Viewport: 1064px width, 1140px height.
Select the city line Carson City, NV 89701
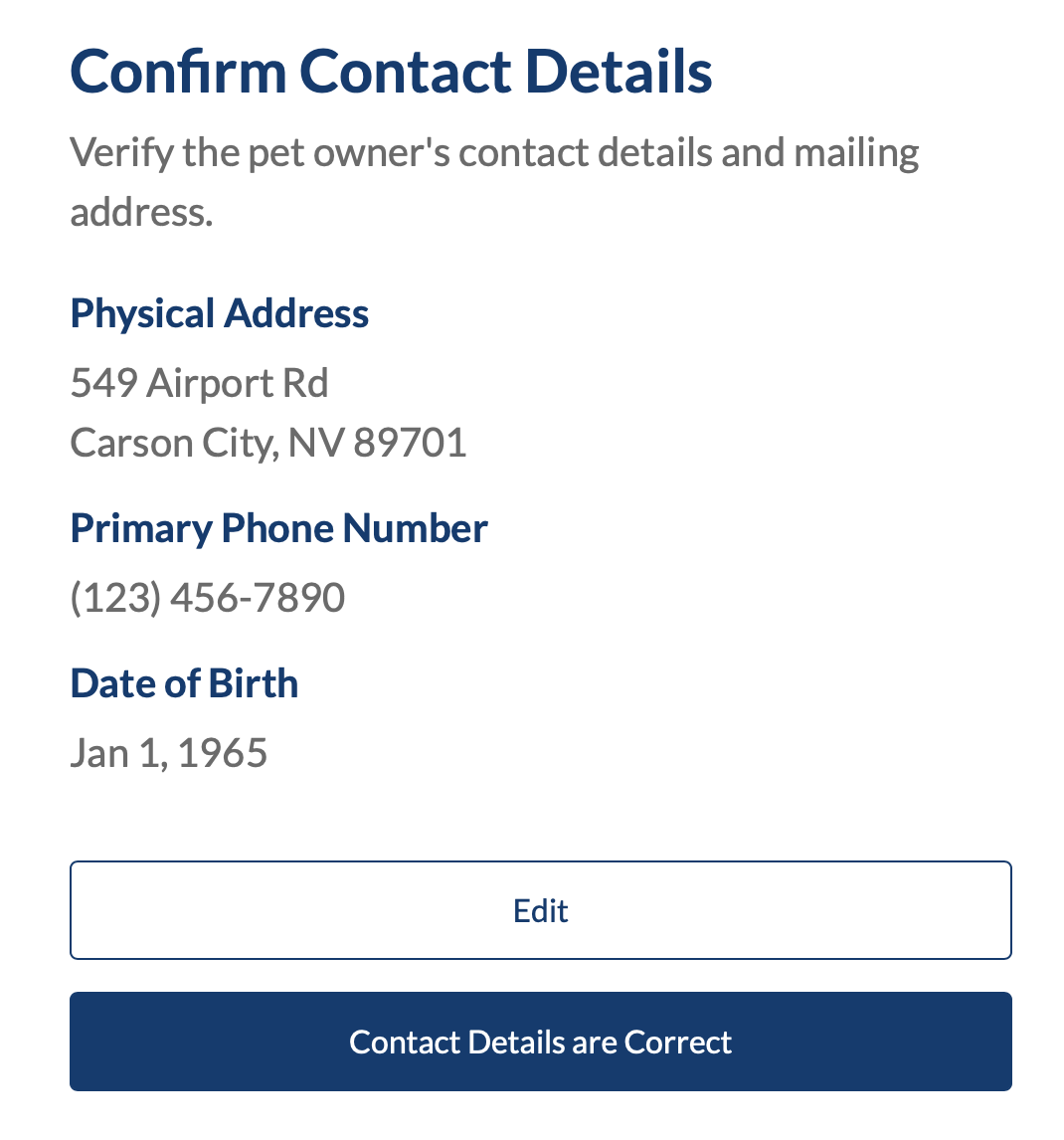coord(267,442)
